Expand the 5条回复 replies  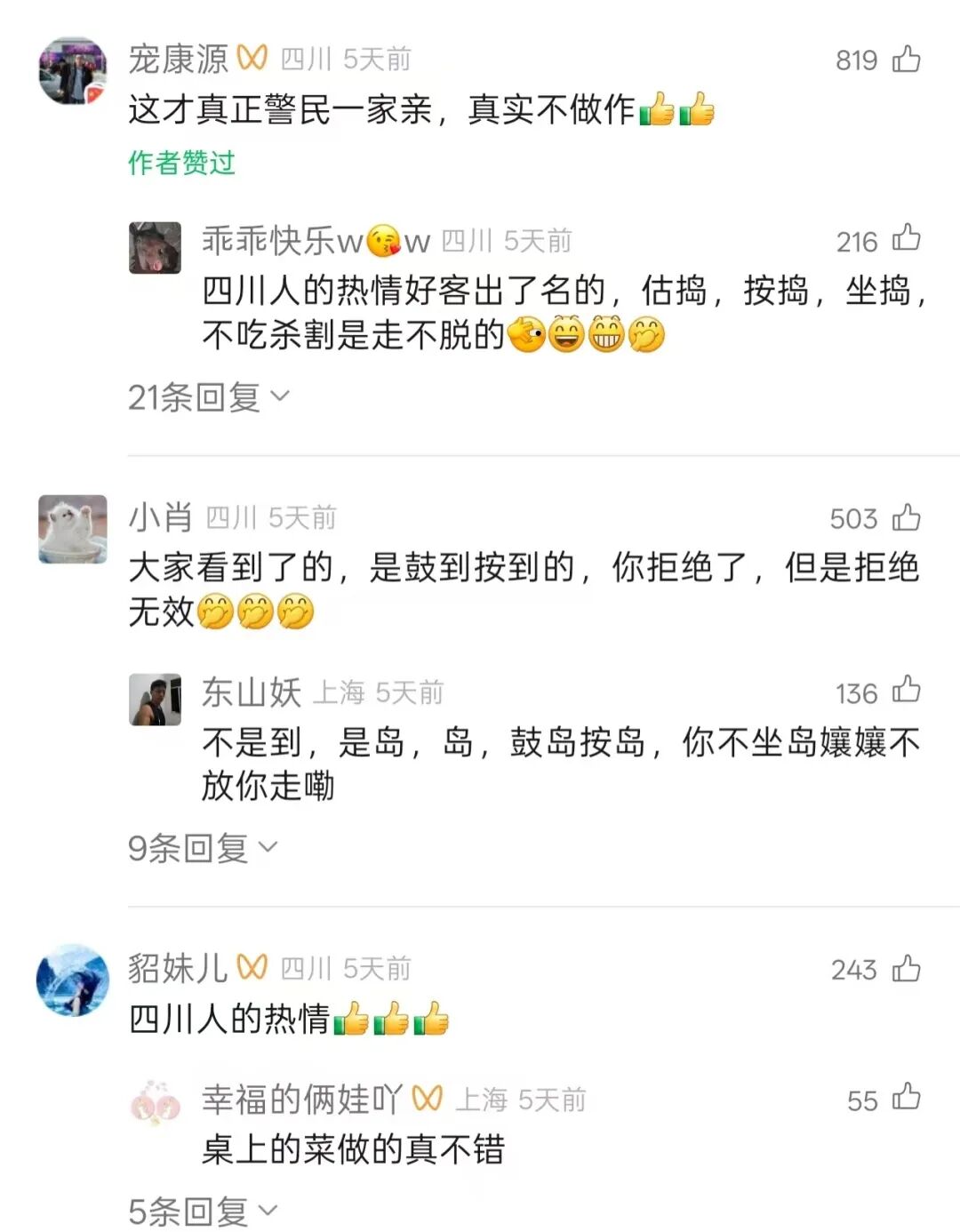tap(202, 1211)
